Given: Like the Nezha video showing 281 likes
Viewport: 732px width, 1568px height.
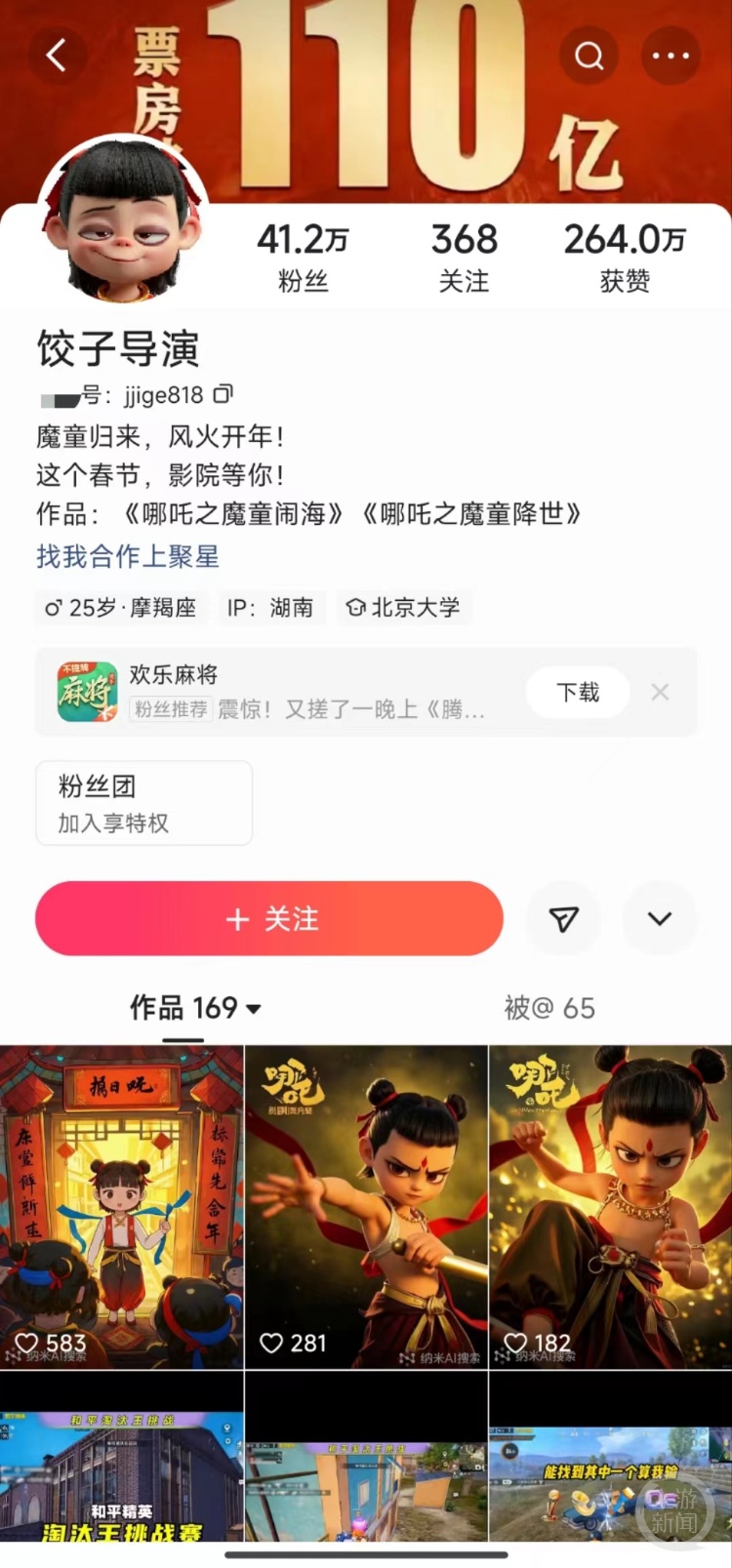Looking at the screenshot, I should tap(271, 1343).
